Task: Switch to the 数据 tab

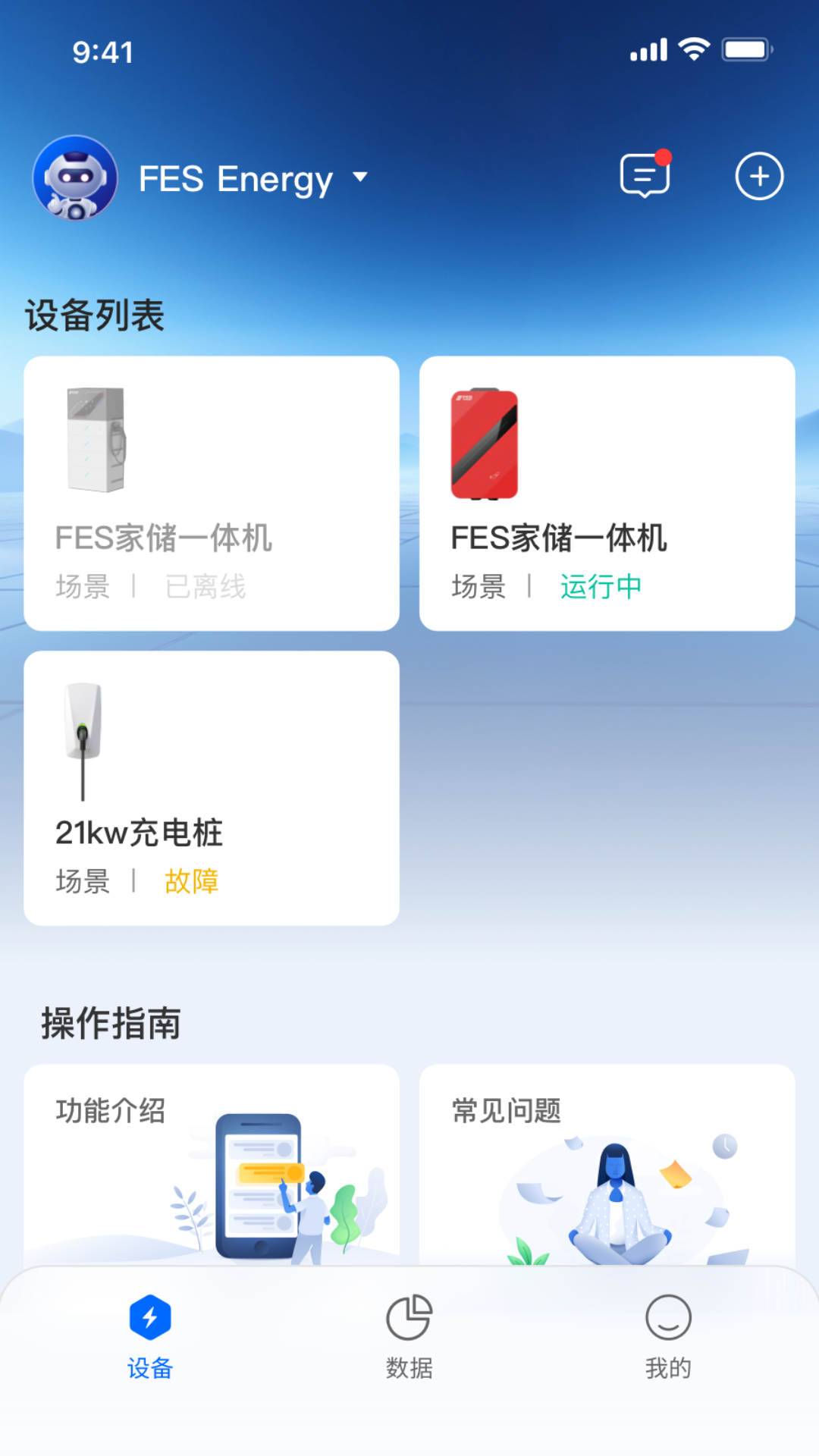Action: tap(409, 1342)
